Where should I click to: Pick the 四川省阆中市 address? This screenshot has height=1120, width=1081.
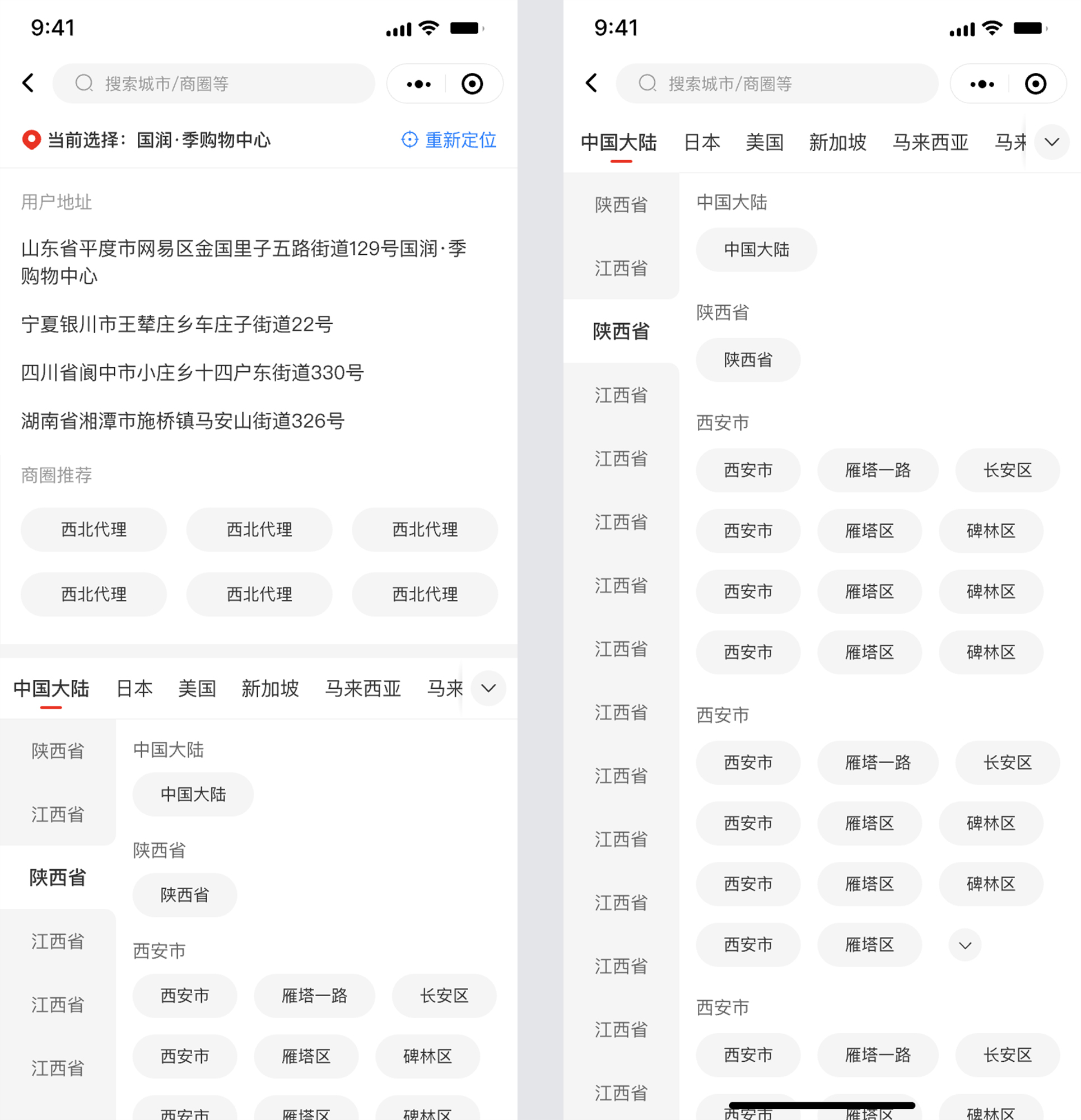point(193,372)
